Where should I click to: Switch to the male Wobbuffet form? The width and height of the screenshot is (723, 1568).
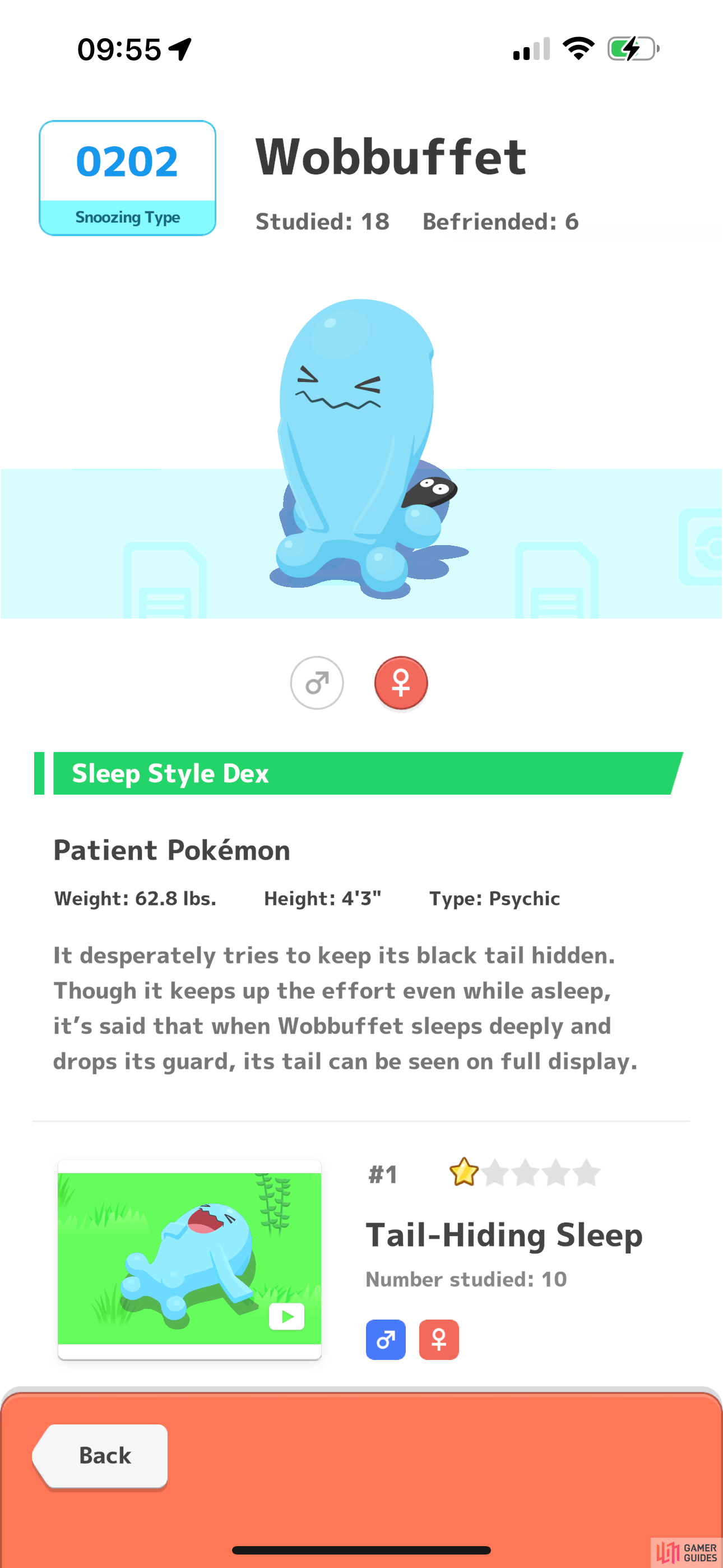coord(317,682)
